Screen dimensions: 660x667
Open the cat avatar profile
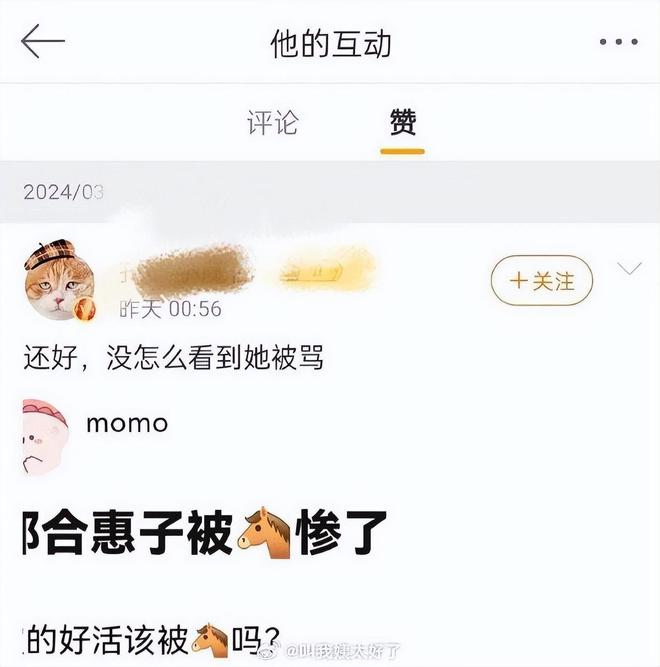pos(61,283)
